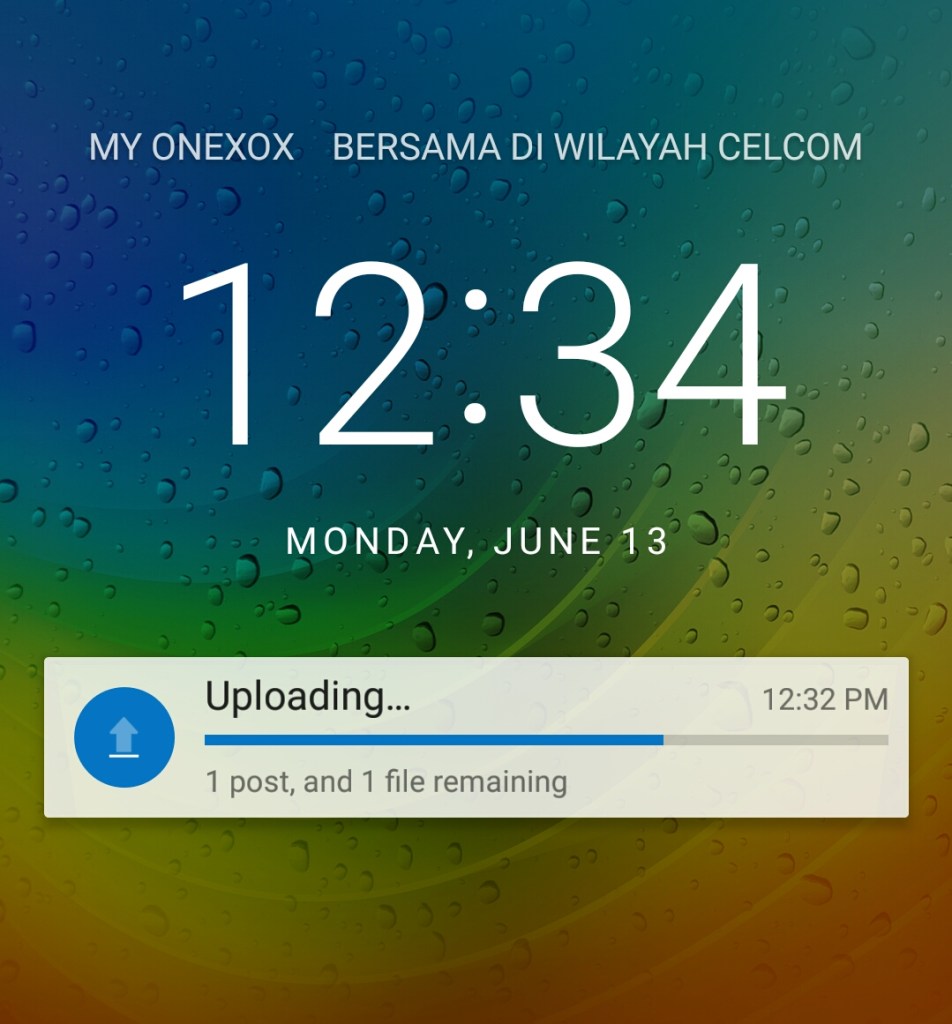Open the Uploading notification card
Screen dimensions: 952x1024
pos(476,737)
